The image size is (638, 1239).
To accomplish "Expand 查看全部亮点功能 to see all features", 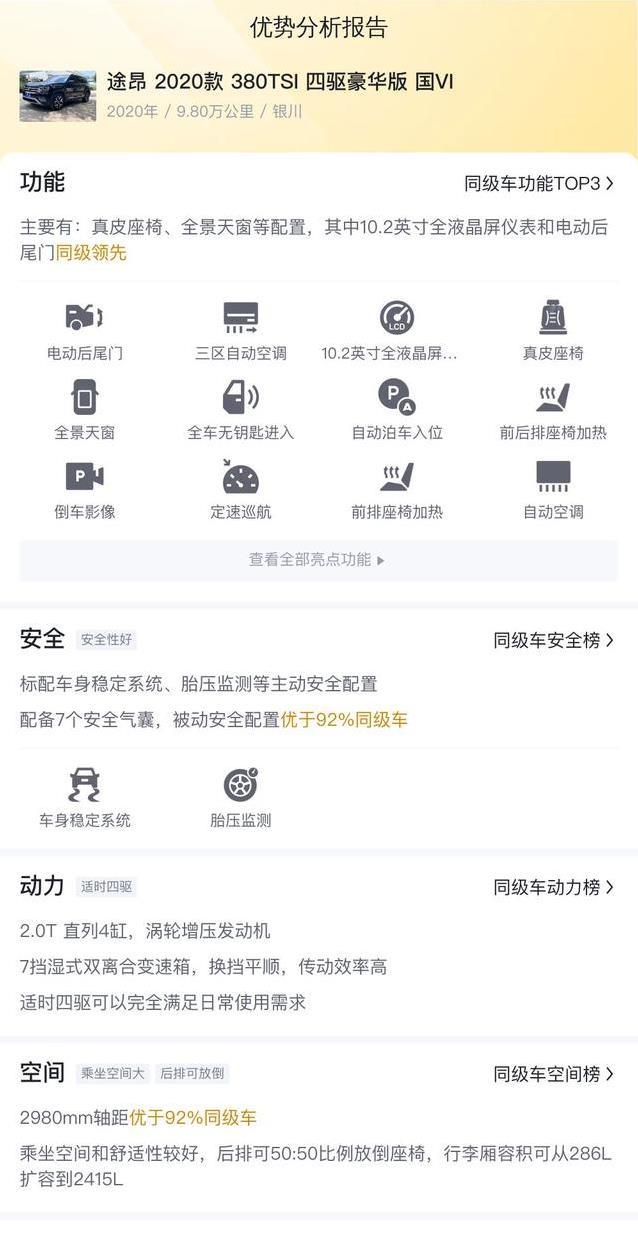I will click(318, 560).
